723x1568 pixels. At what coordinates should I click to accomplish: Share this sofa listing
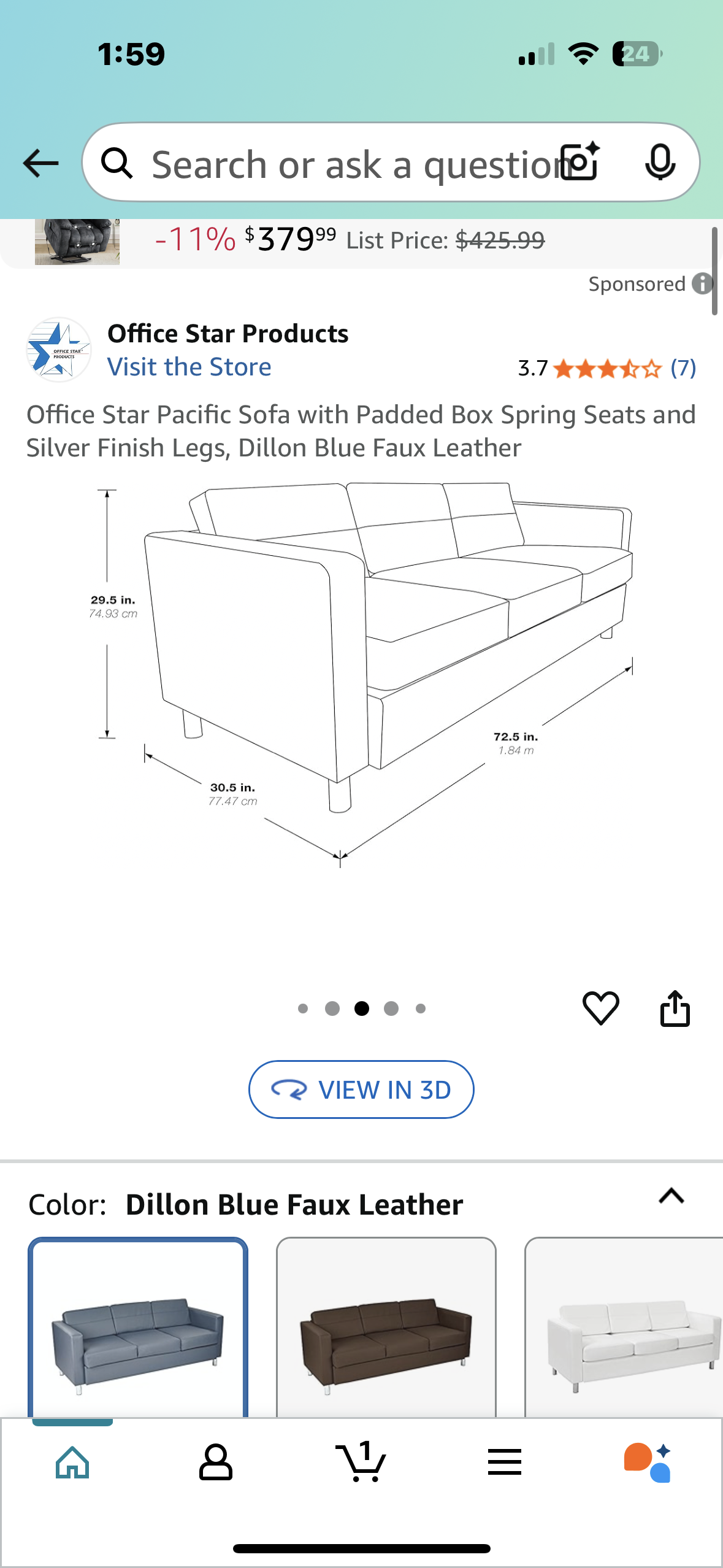[675, 1007]
